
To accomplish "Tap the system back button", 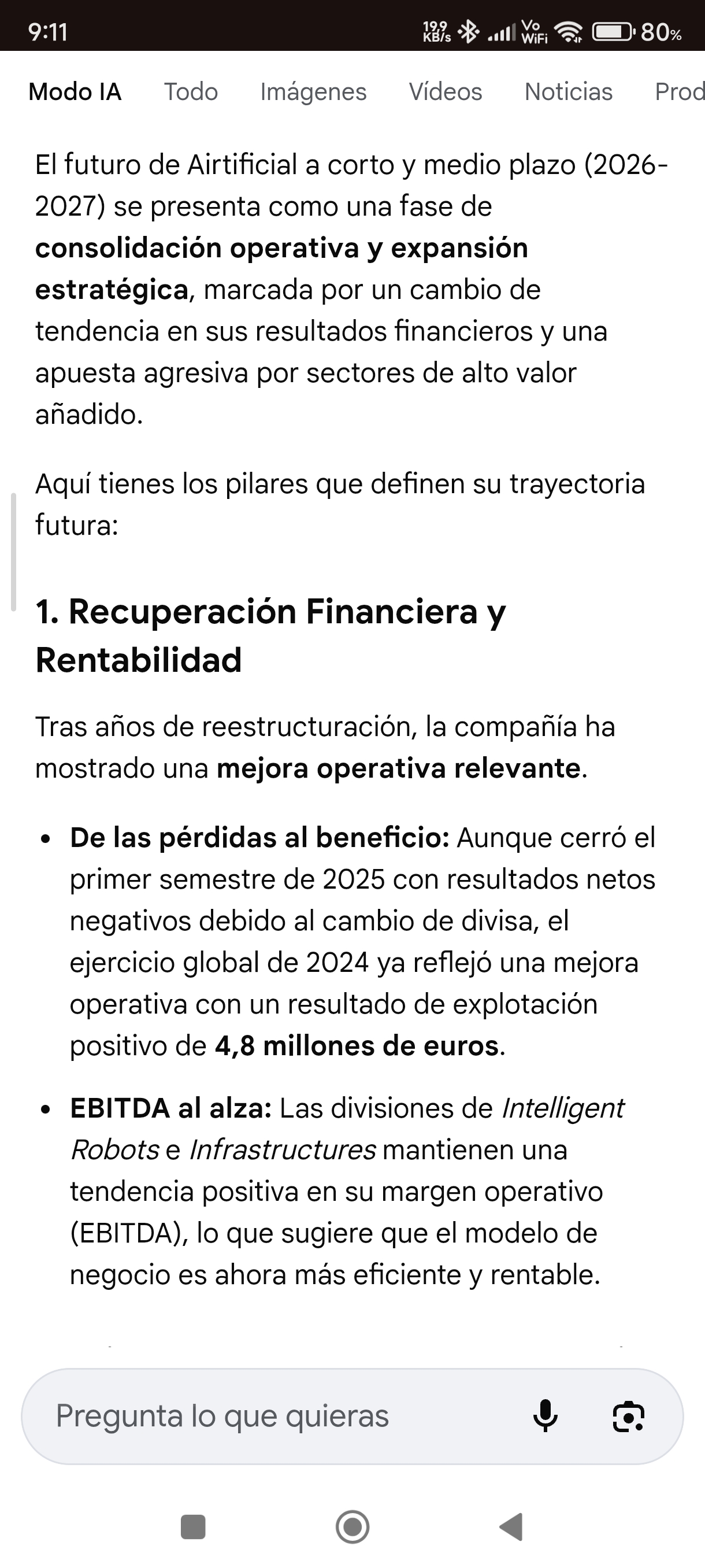I will tap(511, 1526).
